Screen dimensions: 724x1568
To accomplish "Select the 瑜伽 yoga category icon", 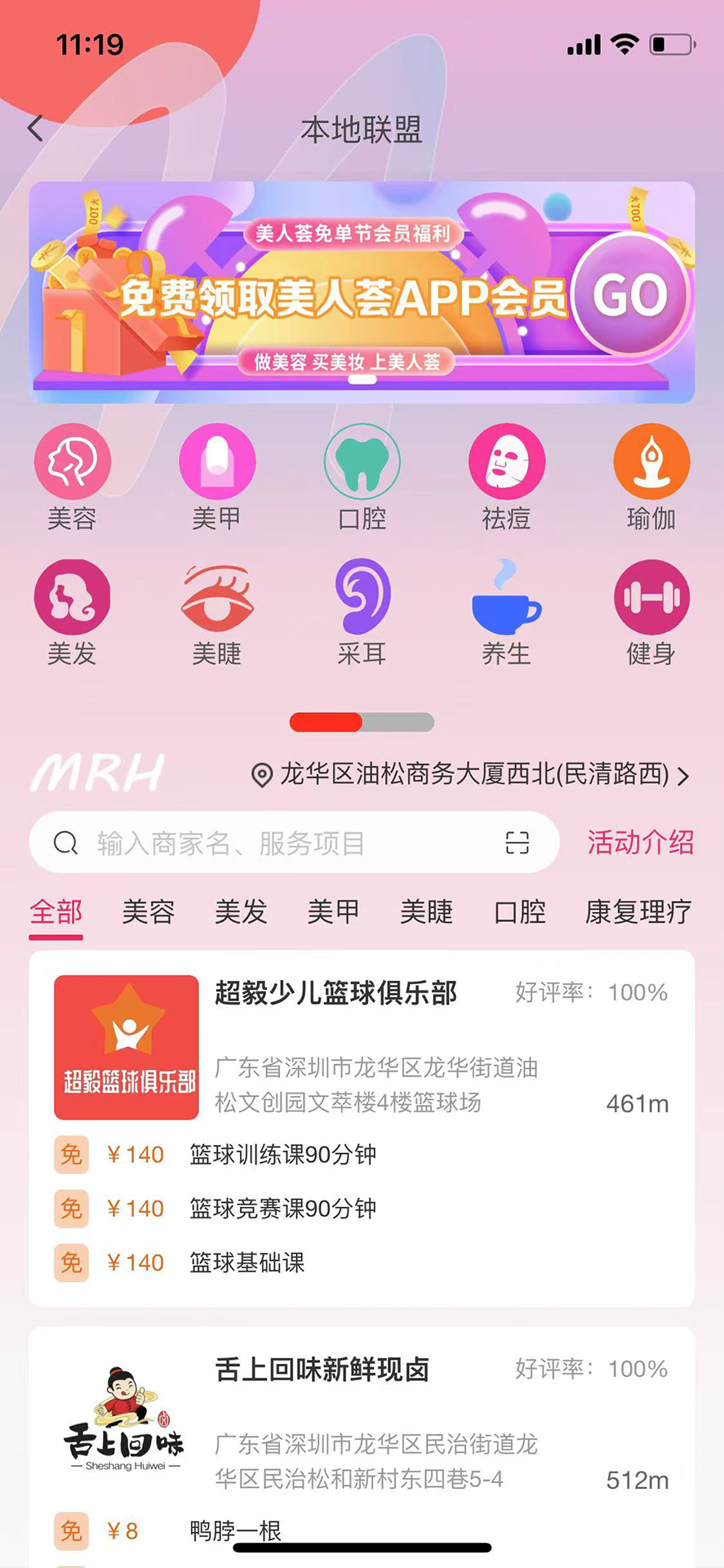I will coord(651,461).
